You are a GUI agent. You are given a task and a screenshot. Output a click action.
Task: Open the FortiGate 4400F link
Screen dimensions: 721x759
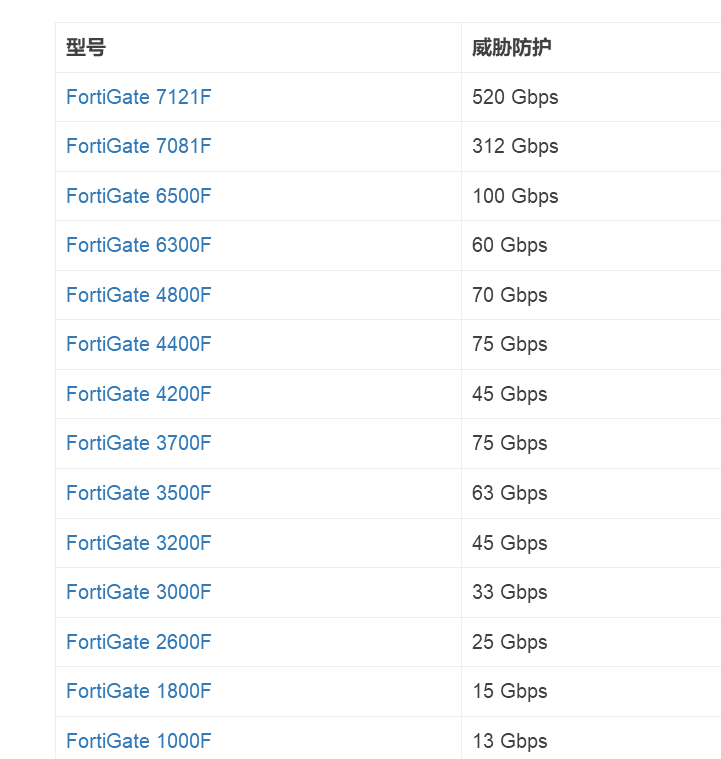click(x=138, y=344)
